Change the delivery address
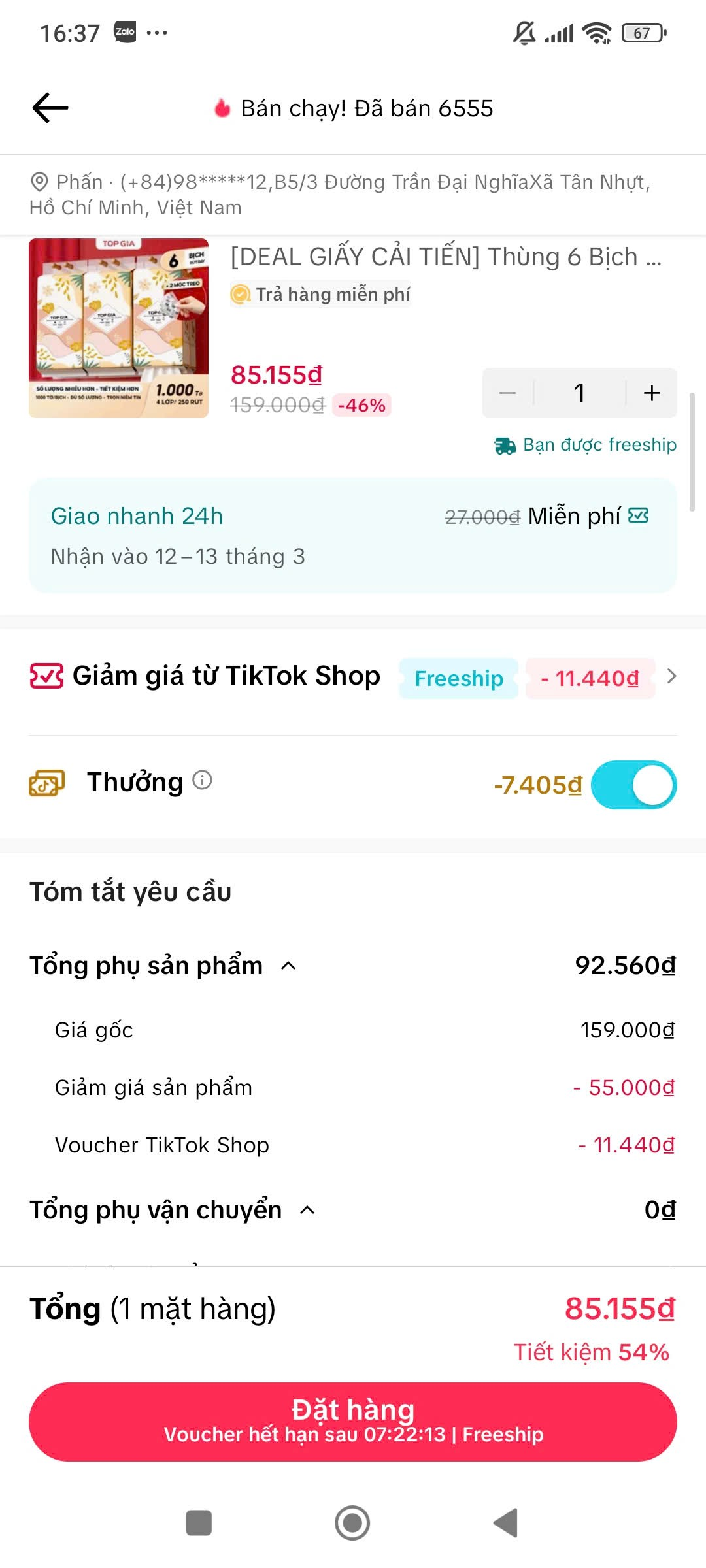Screen dimensions: 706x1568 point(340,195)
